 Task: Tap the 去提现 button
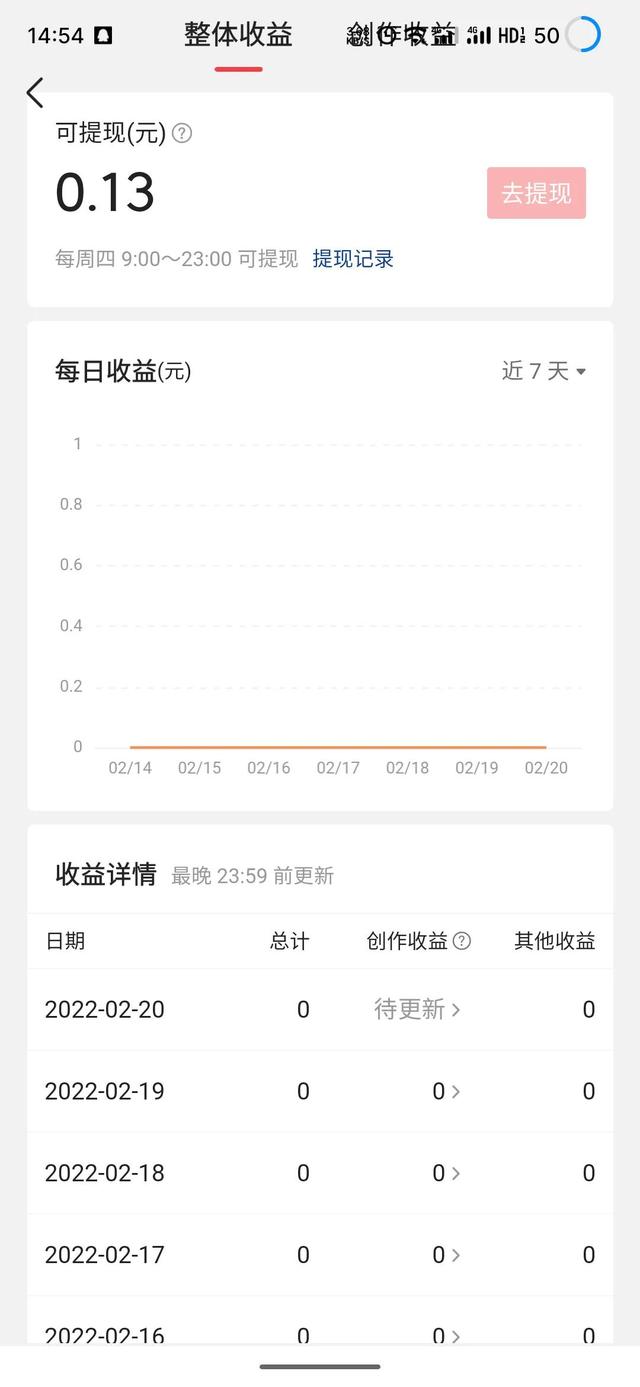coord(536,193)
